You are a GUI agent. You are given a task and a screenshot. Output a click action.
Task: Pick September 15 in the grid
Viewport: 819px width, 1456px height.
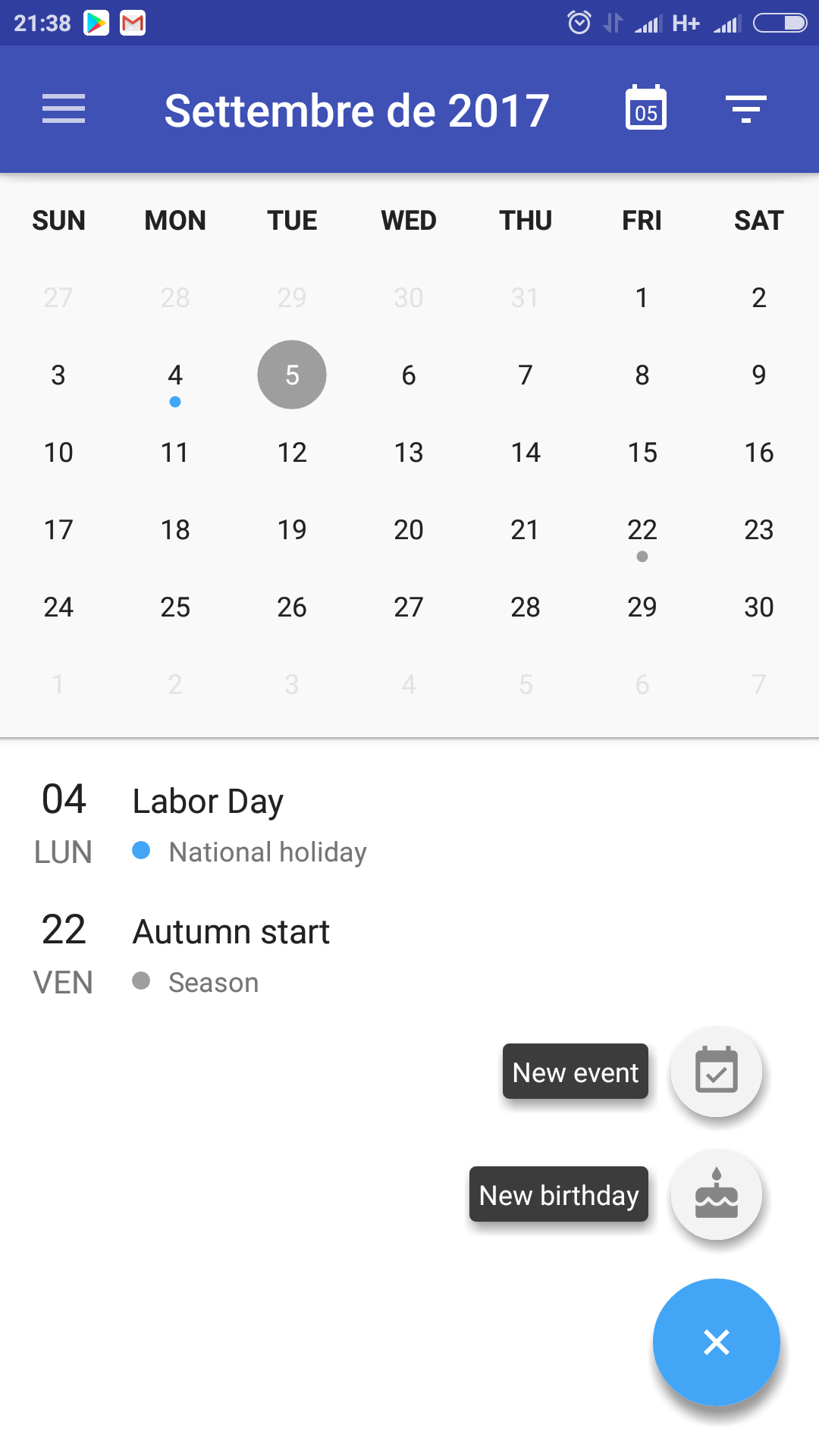(642, 452)
